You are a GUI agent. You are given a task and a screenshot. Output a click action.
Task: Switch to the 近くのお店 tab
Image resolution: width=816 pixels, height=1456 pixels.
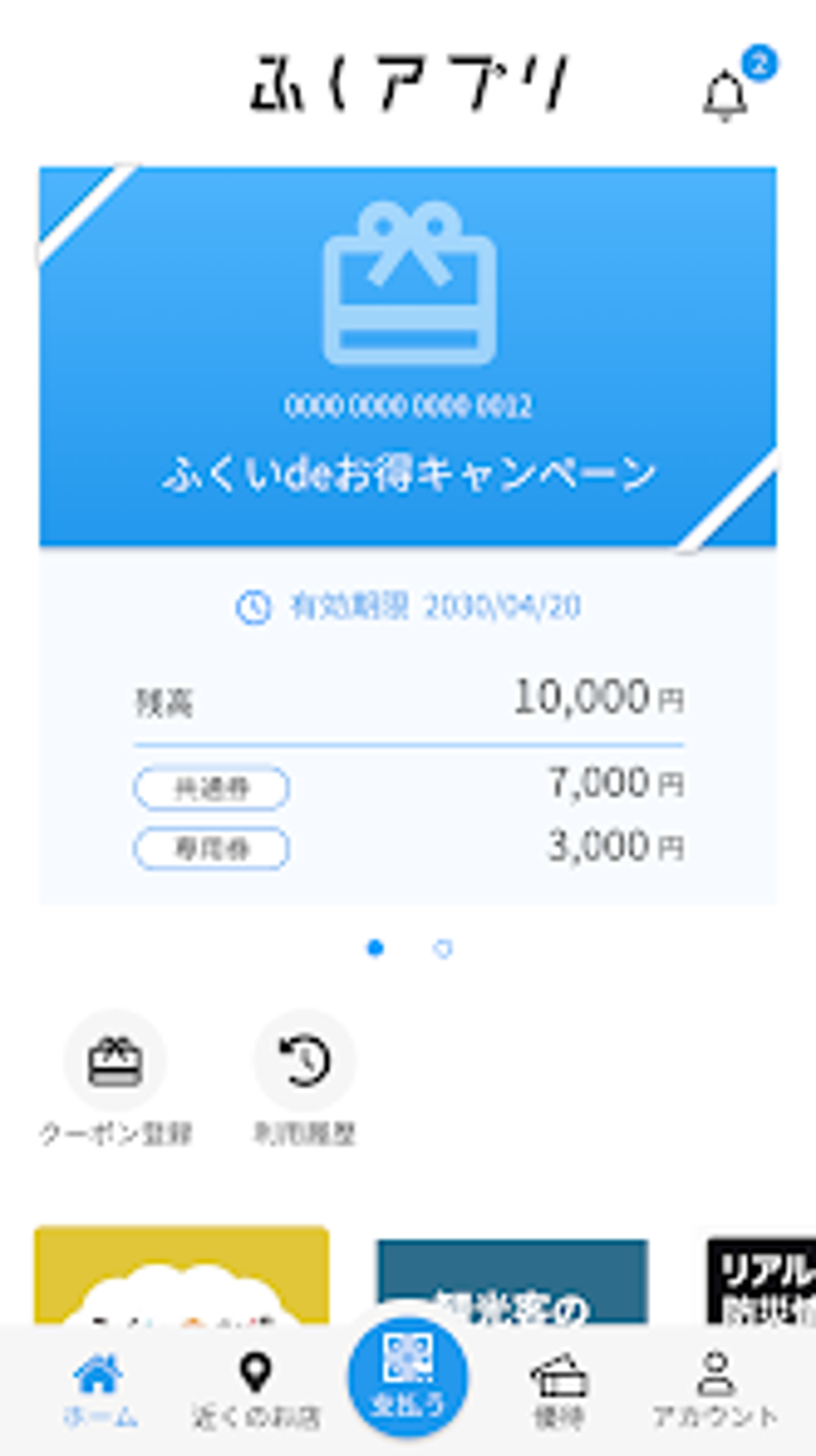tap(255, 1389)
